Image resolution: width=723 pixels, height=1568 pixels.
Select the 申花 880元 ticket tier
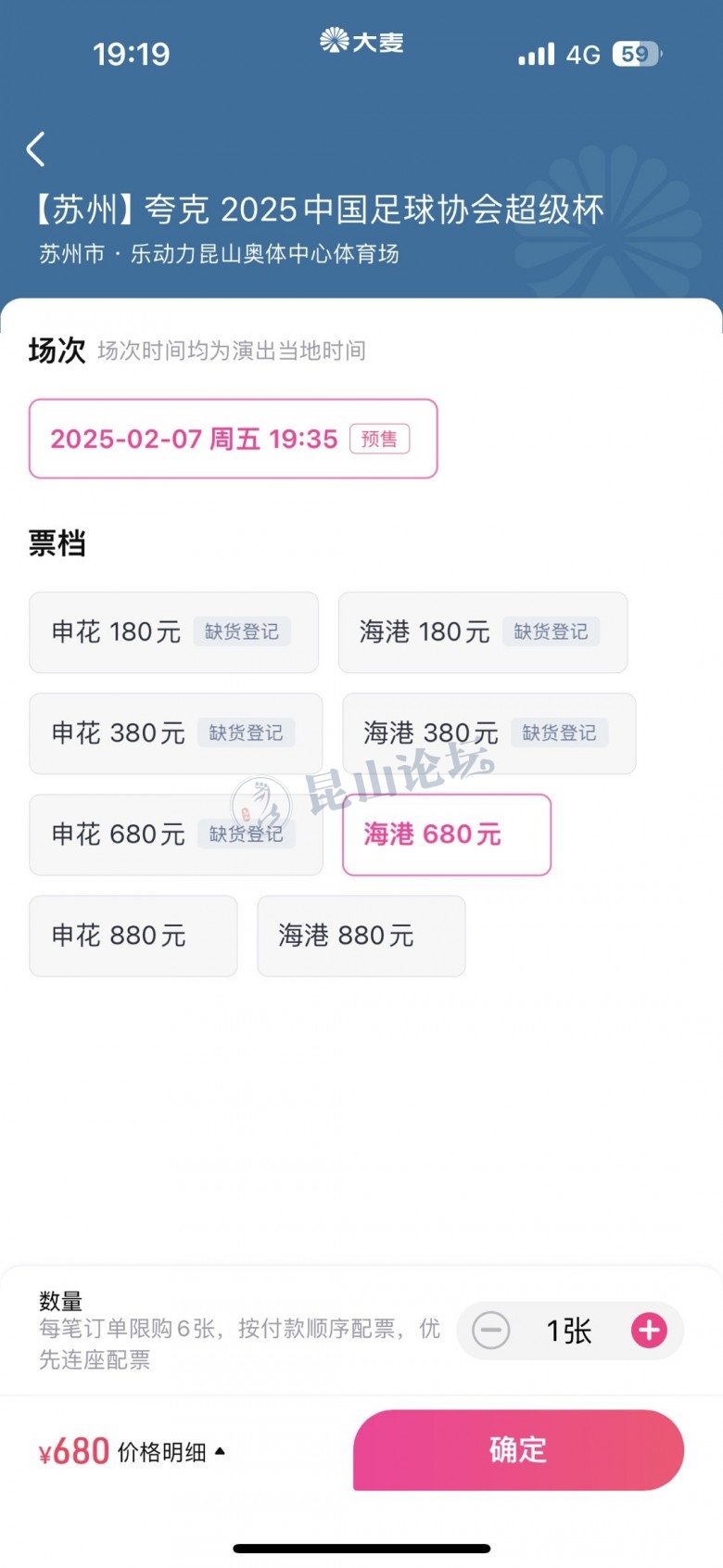click(133, 936)
